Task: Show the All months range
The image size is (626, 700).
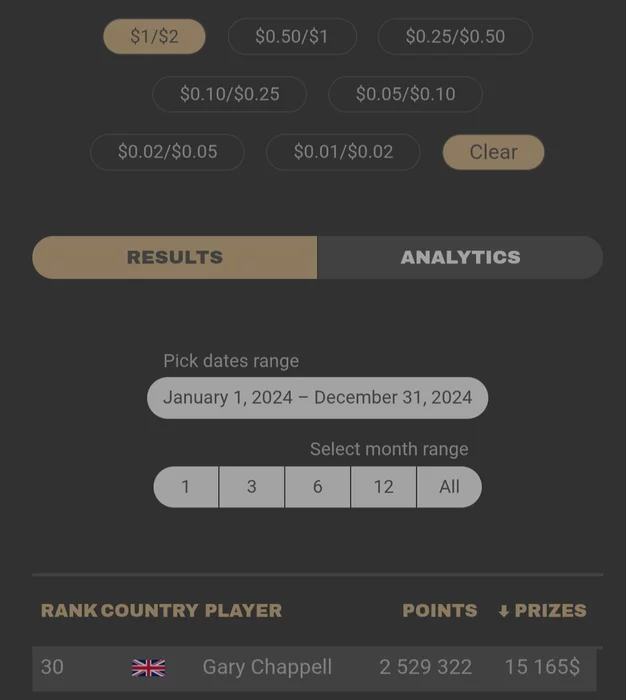Action: tap(449, 487)
